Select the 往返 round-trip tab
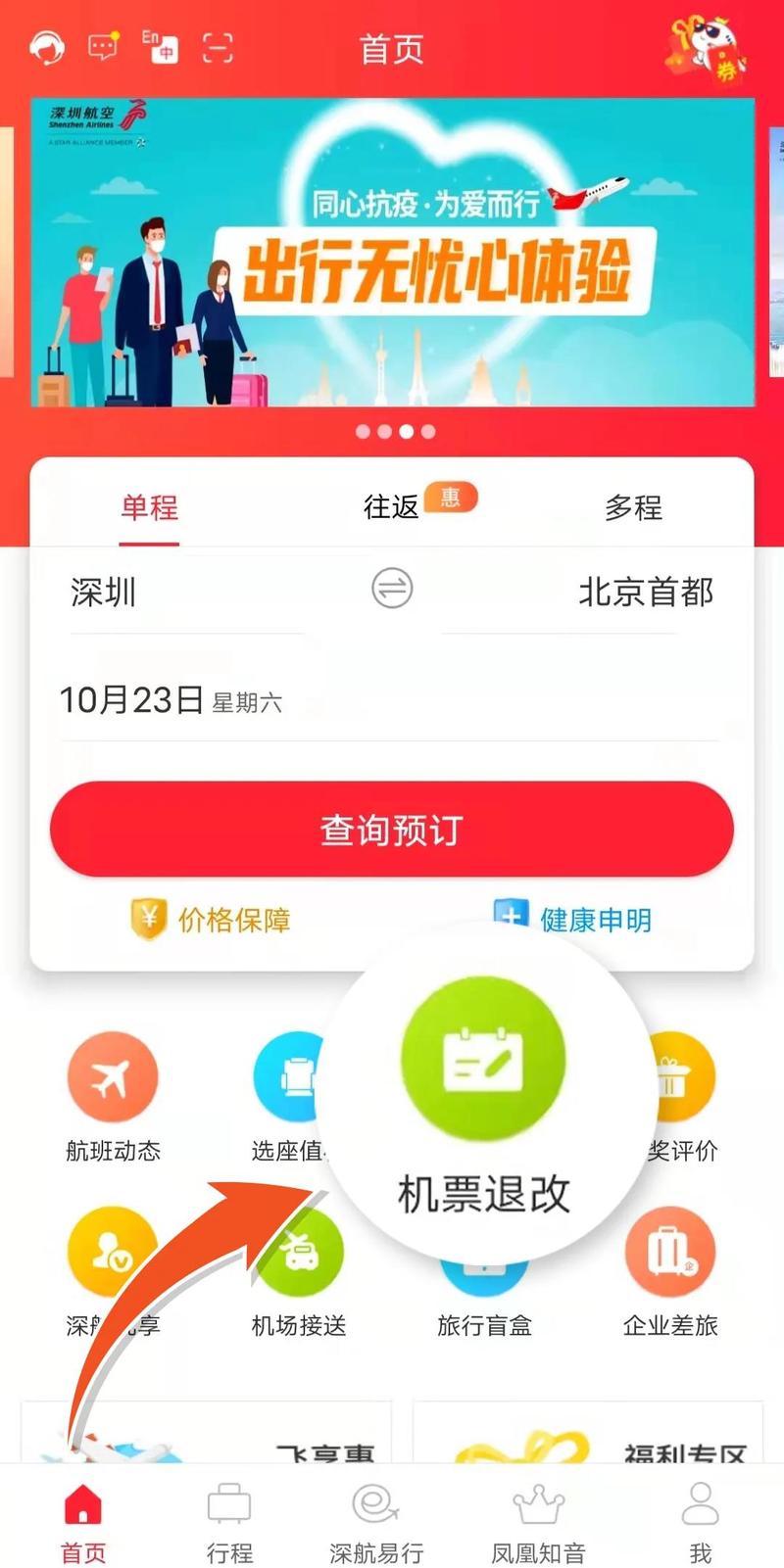The image size is (784, 1568). pos(392,507)
